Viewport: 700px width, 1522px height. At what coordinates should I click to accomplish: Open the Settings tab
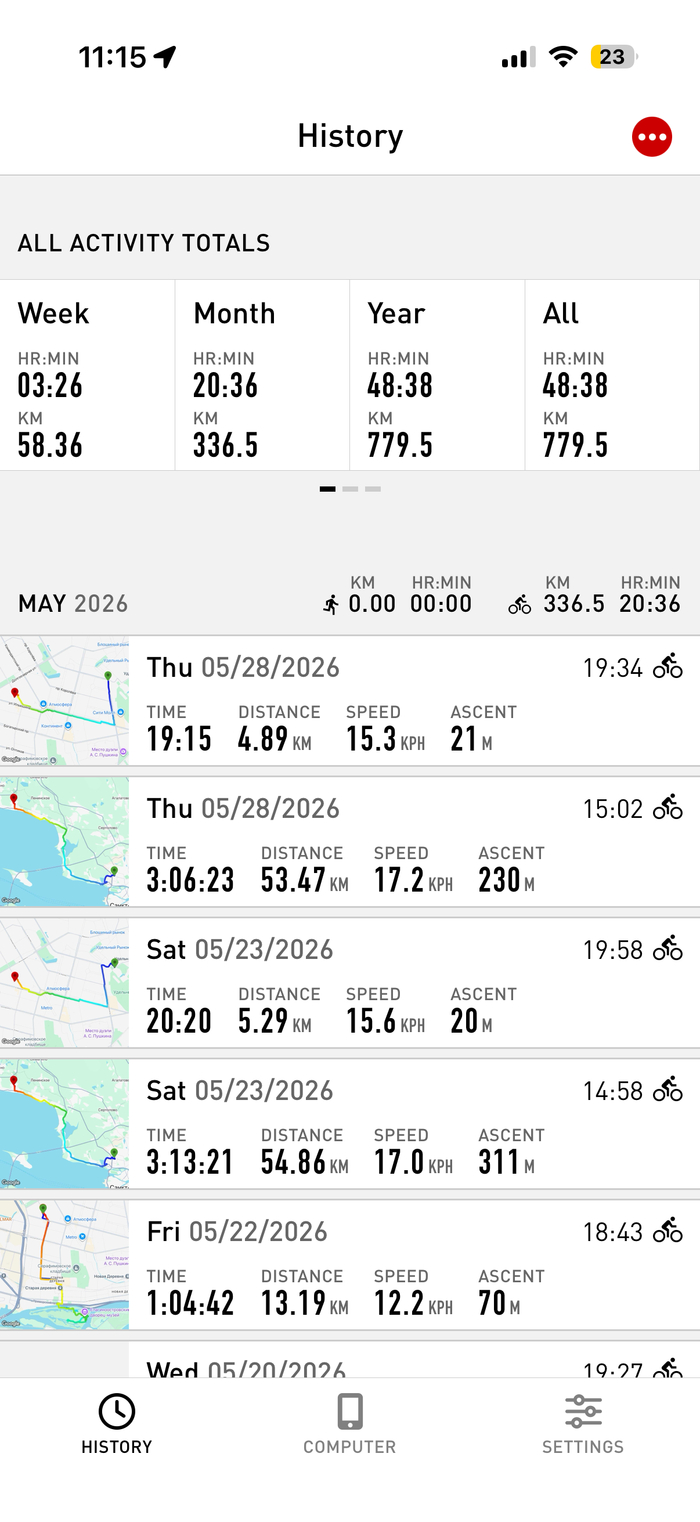583,1424
